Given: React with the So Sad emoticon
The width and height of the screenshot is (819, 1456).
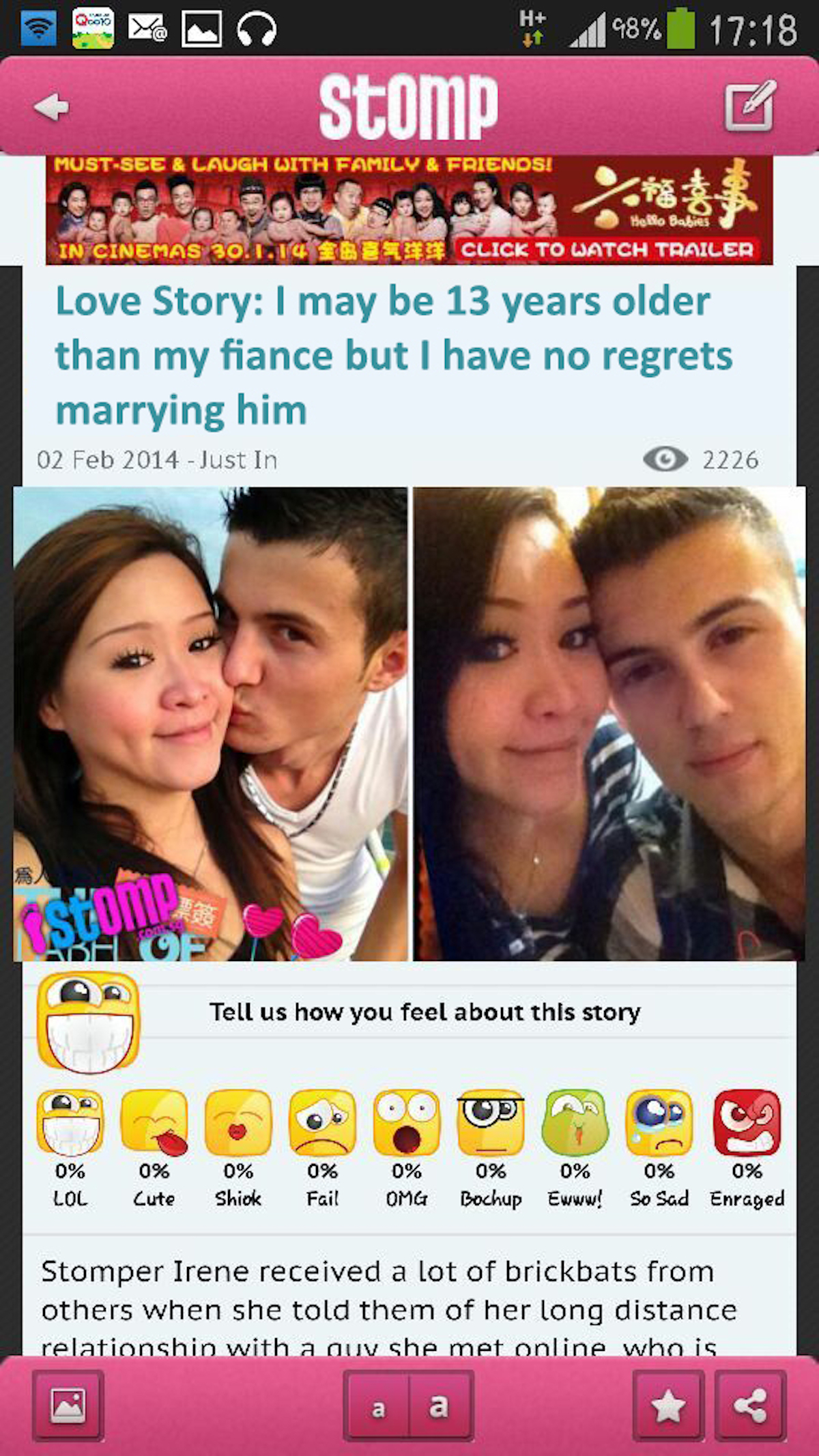Looking at the screenshot, I should coord(659,1123).
